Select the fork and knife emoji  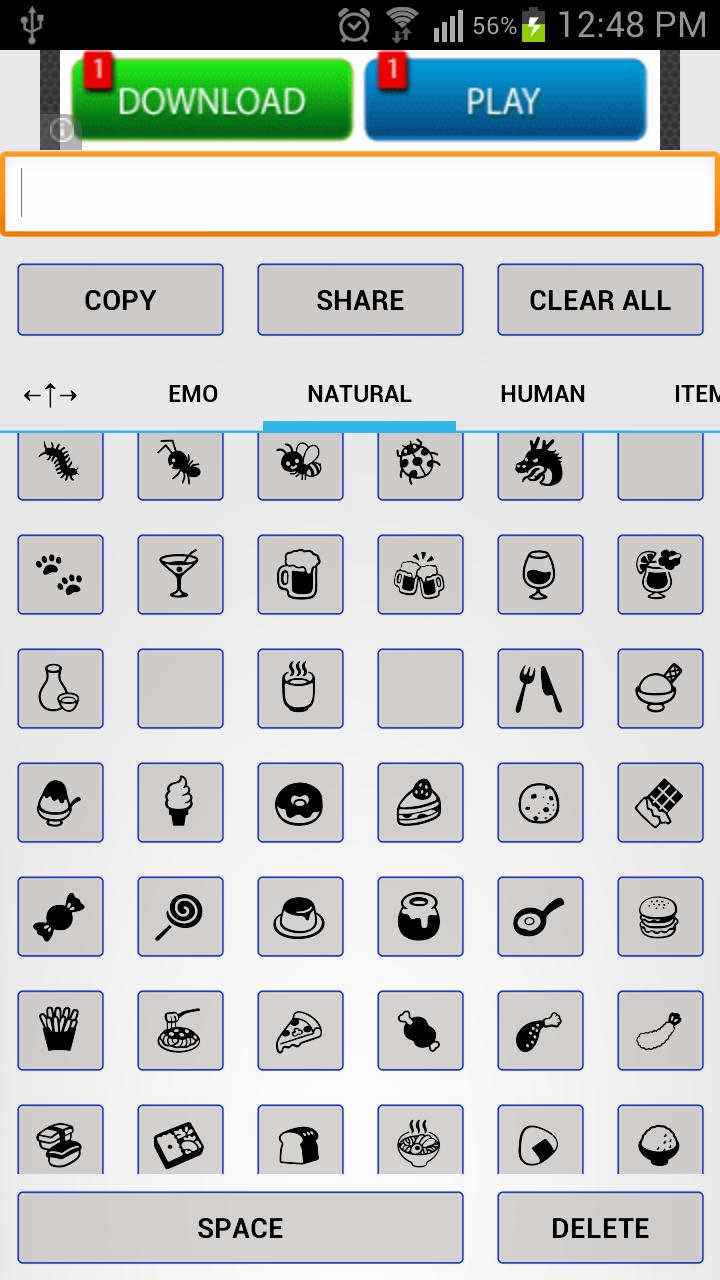click(540, 689)
